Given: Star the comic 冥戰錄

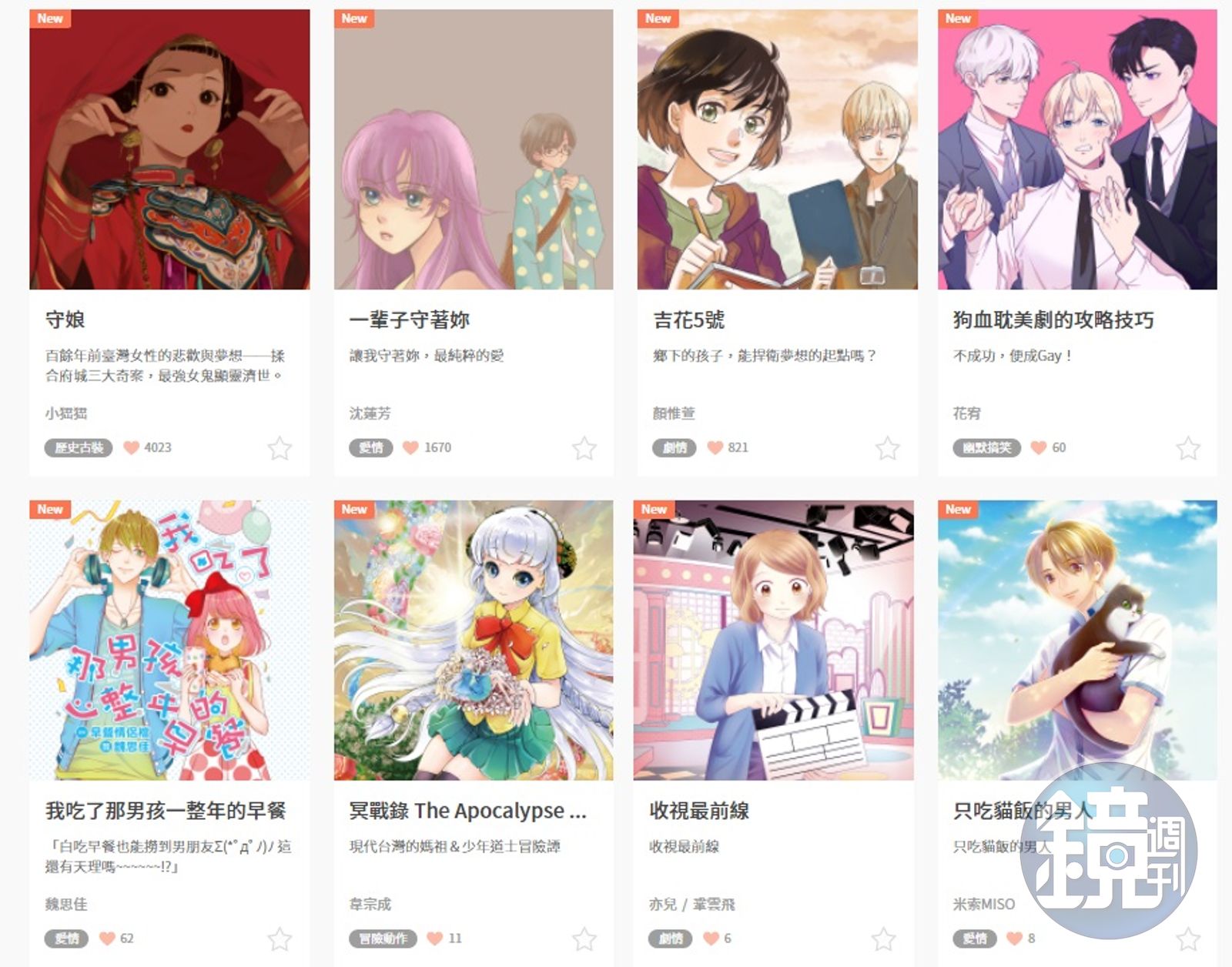Looking at the screenshot, I should (584, 939).
